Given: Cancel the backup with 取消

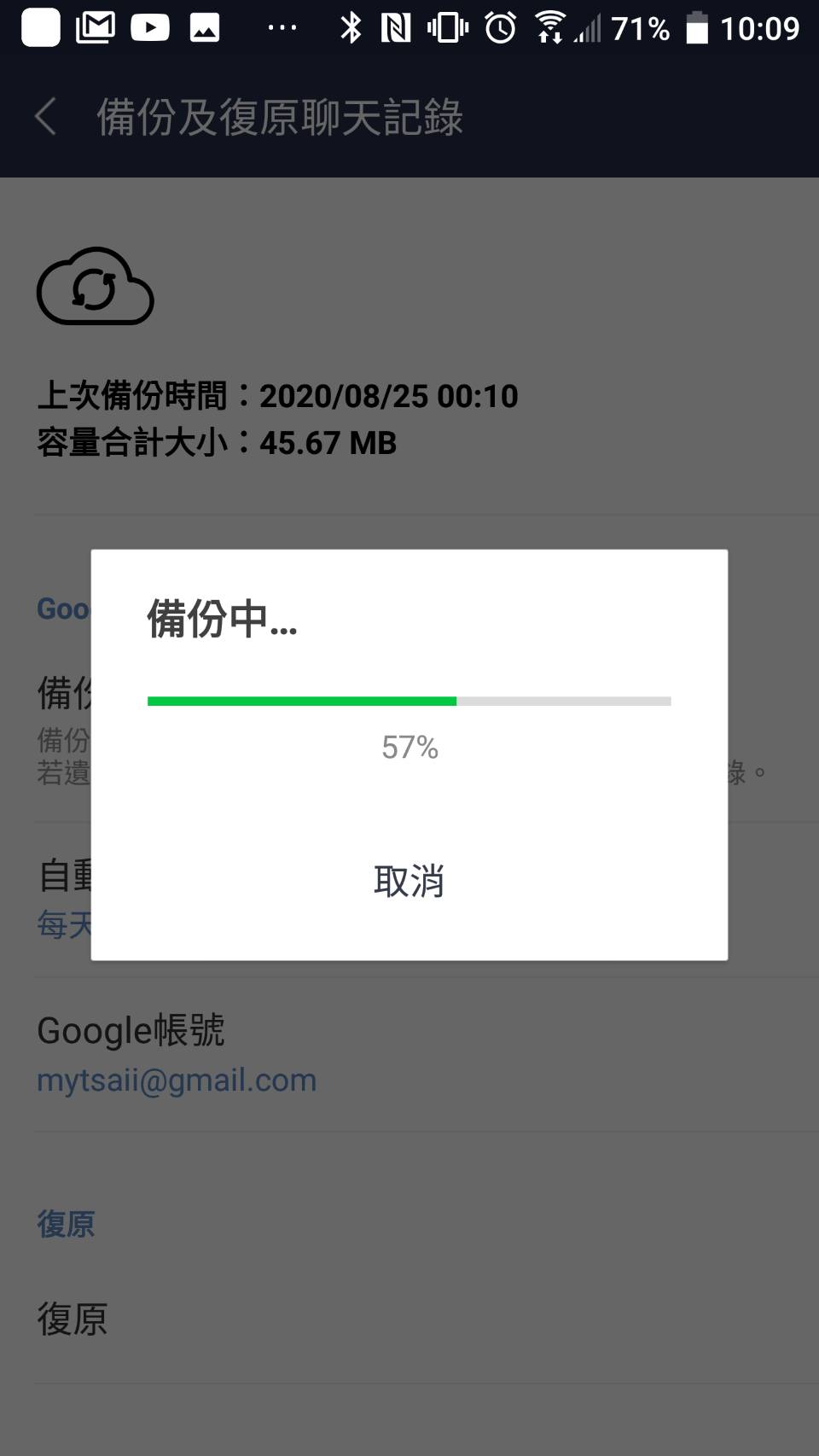Looking at the screenshot, I should pos(409,880).
